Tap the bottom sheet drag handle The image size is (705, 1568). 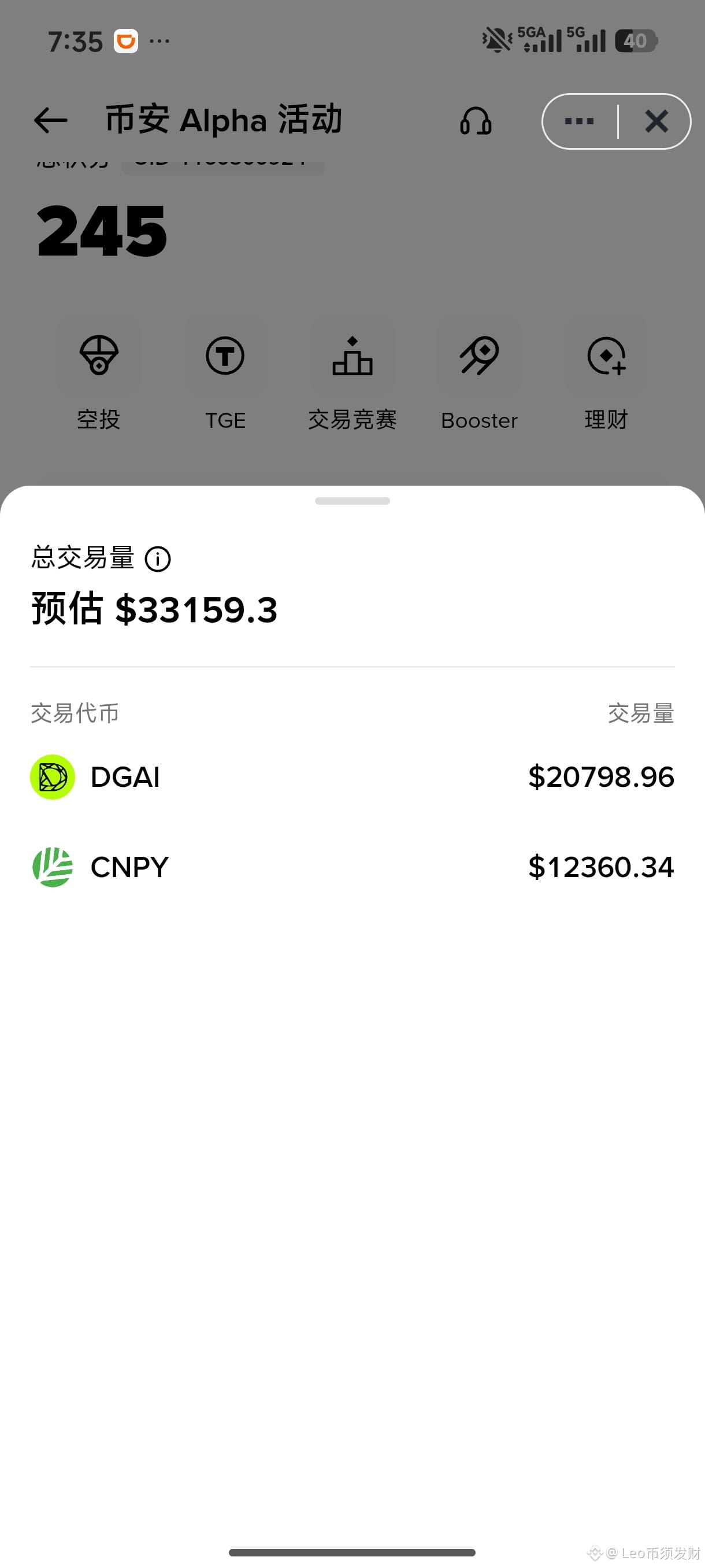[x=352, y=501]
